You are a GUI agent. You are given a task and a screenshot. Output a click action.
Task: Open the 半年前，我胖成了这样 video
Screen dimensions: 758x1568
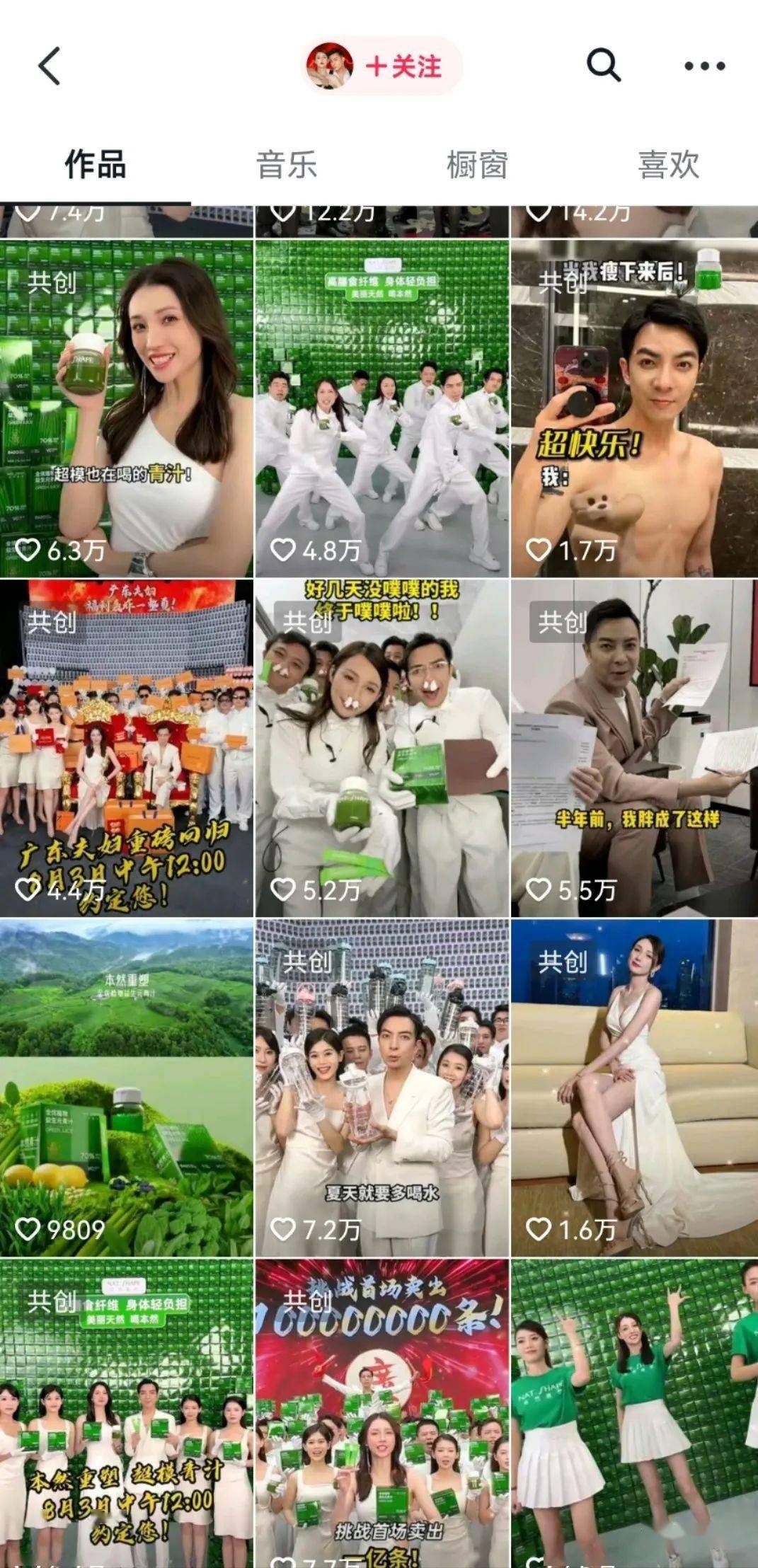tap(634, 748)
